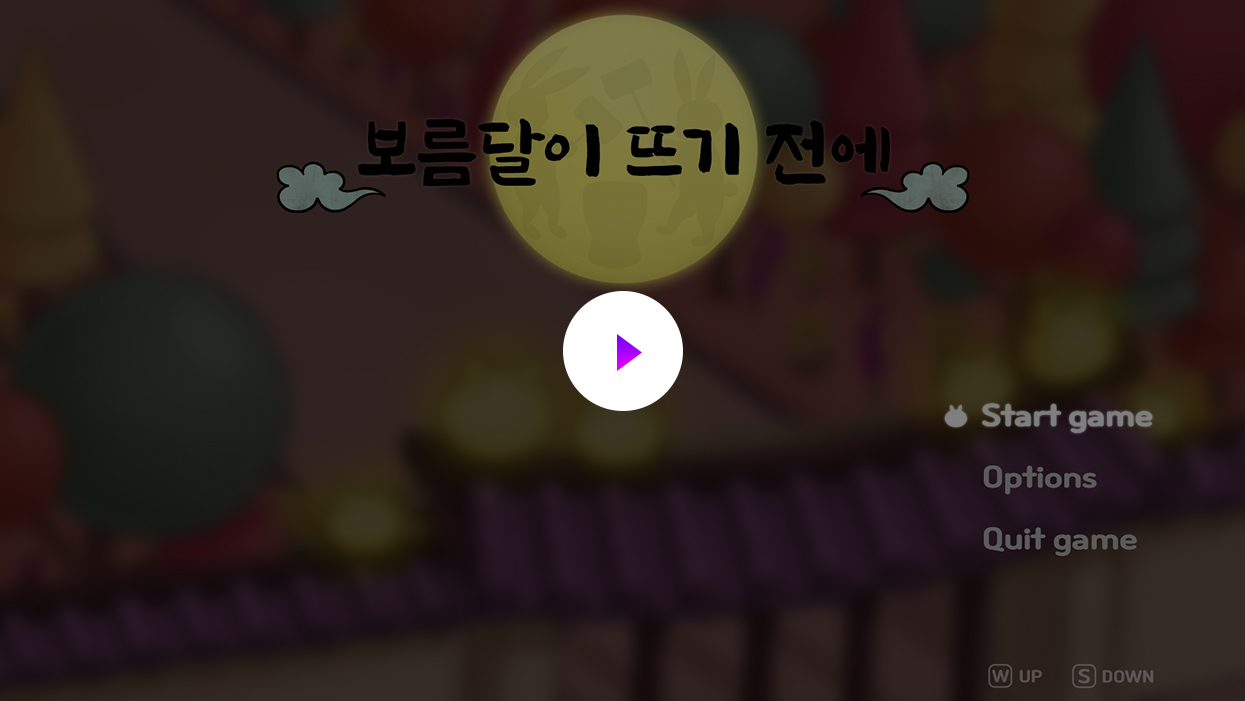Choose Quit game
This screenshot has width=1245, height=701.
pyautogui.click(x=1059, y=540)
